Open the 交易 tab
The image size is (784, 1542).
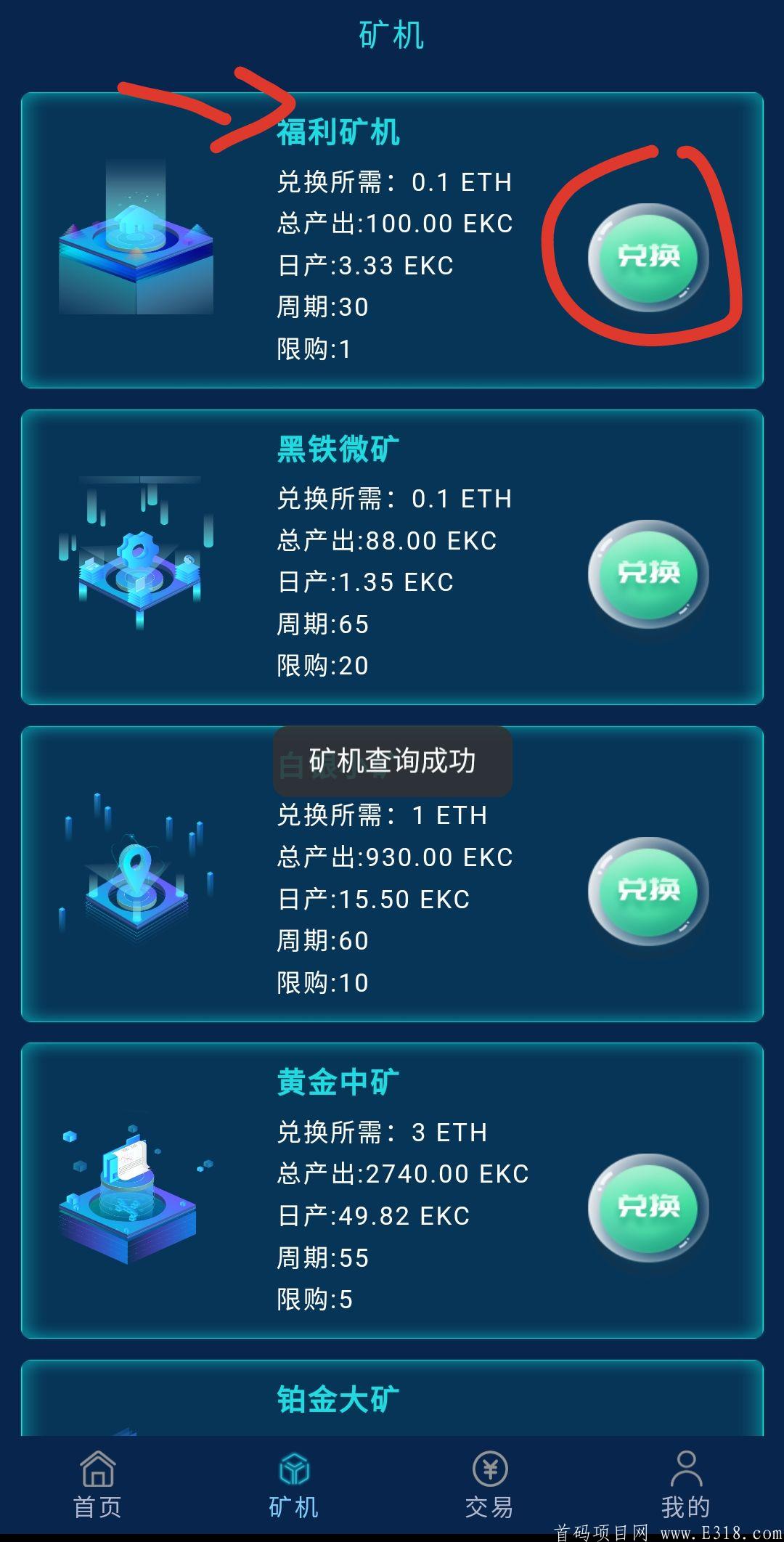pos(489,1485)
